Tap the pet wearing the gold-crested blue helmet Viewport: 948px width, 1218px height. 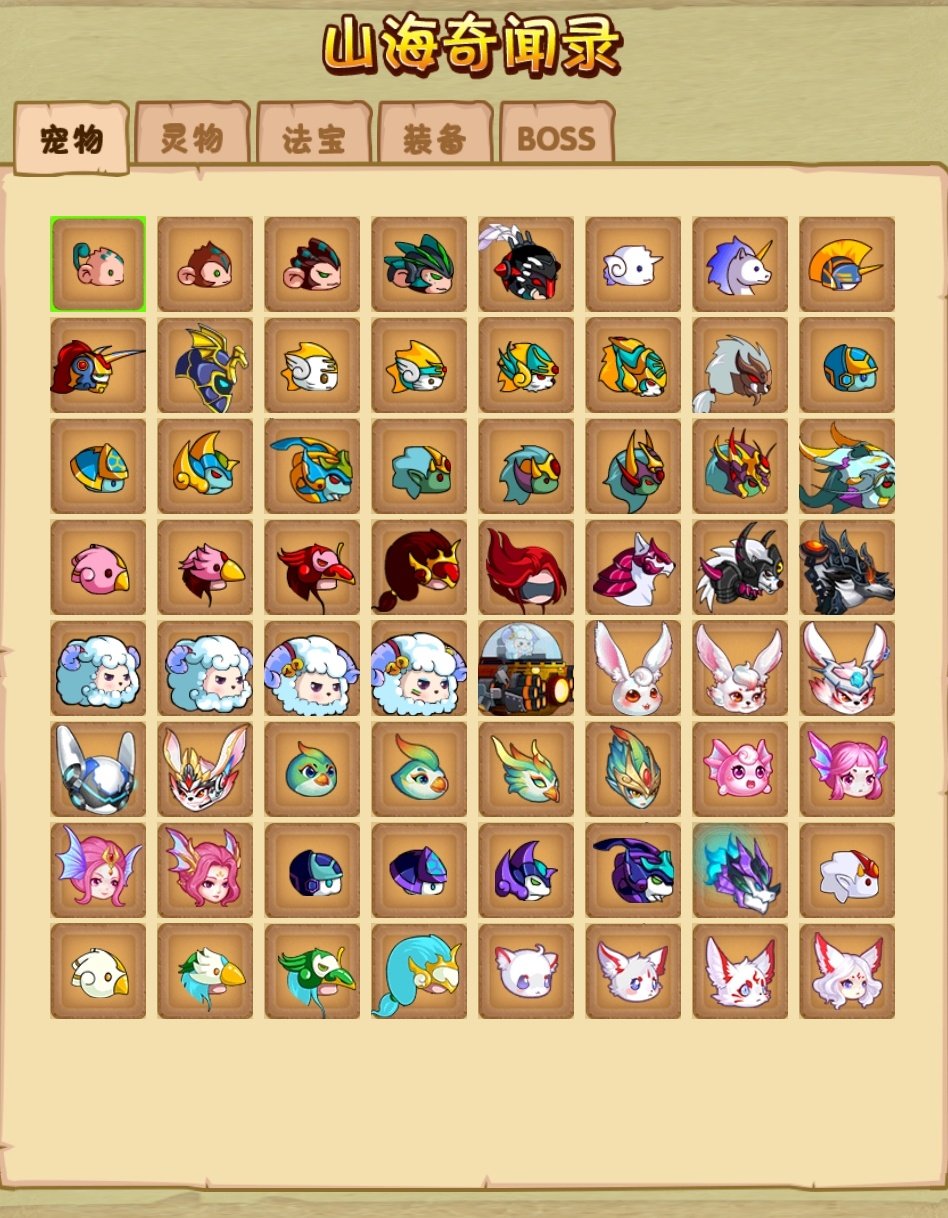tap(847, 264)
